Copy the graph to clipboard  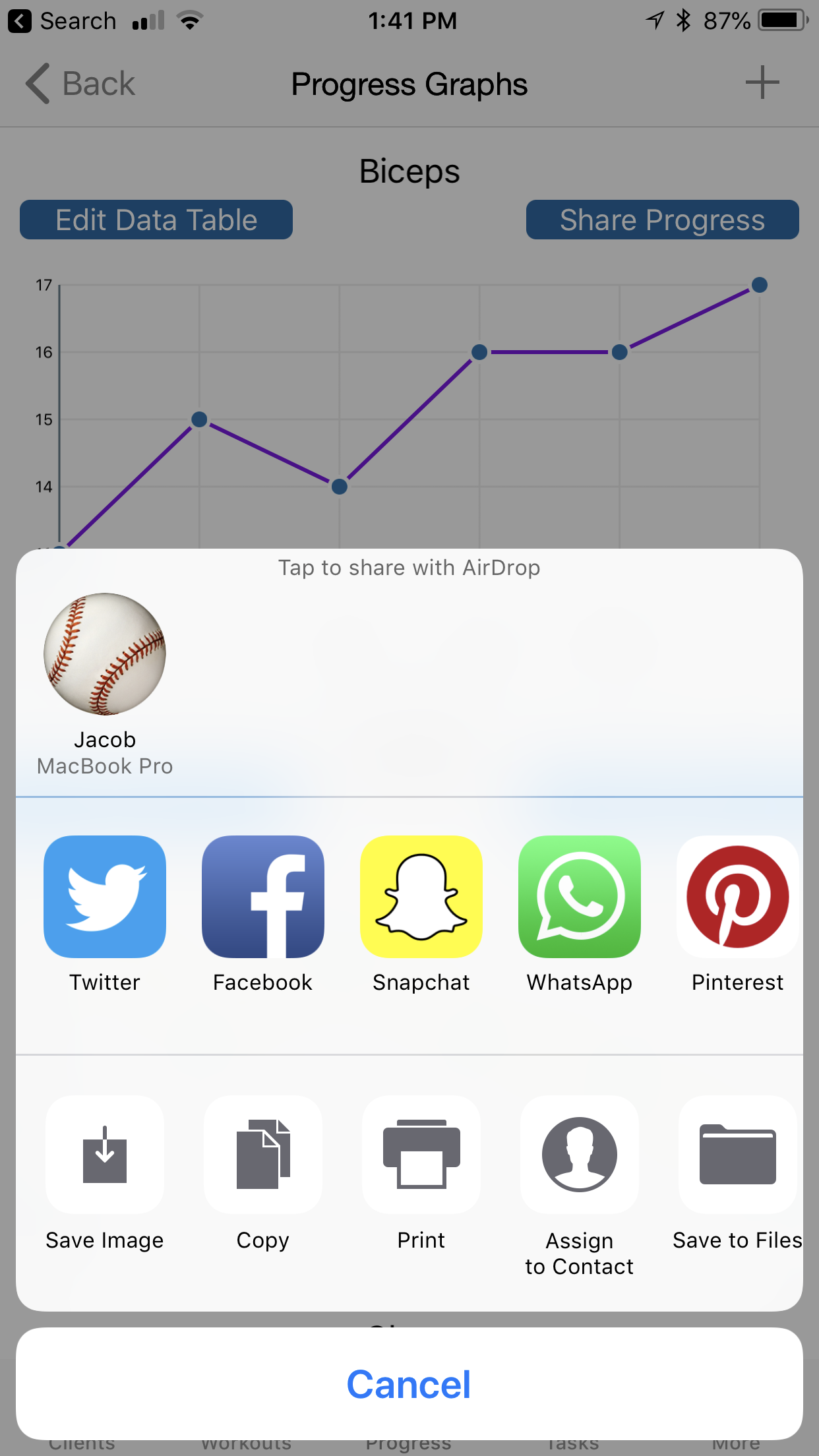tap(263, 1155)
